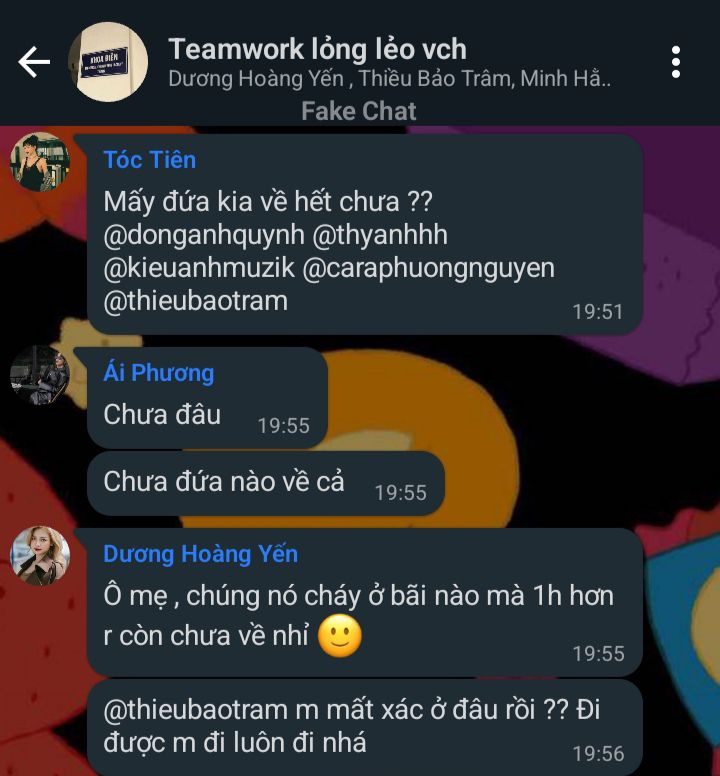Open Tóc Tiên's sender name

coord(149,160)
